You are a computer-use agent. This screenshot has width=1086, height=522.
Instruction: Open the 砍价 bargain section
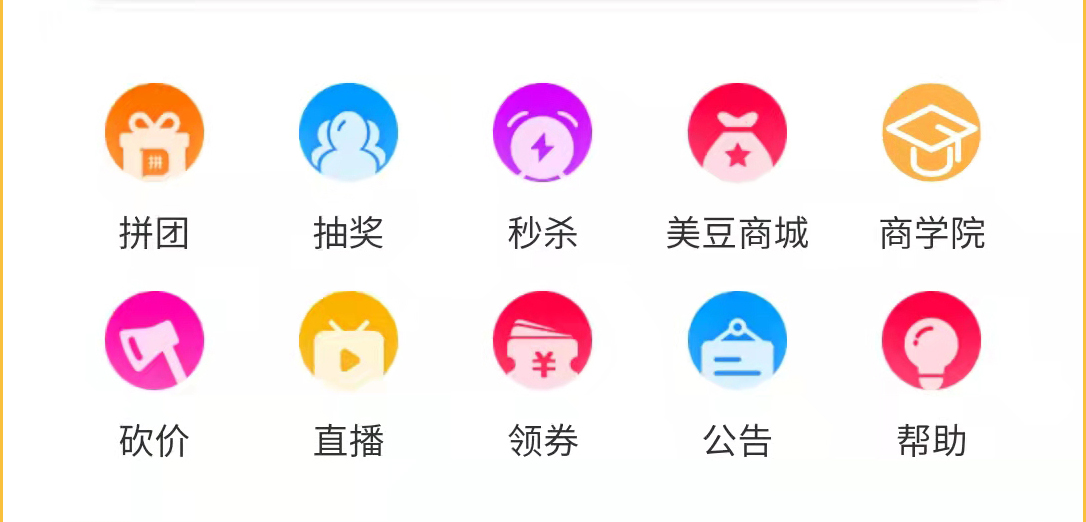click(x=154, y=341)
